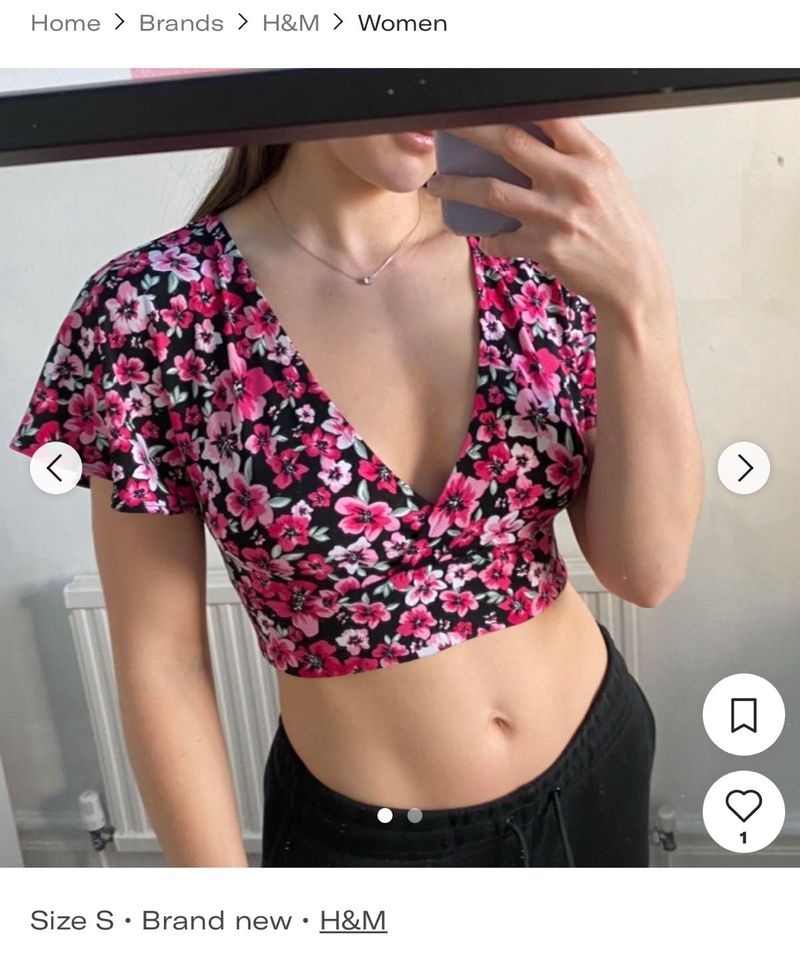Go to the Home breadcrumb
The height and width of the screenshot is (967, 800).
(x=65, y=23)
